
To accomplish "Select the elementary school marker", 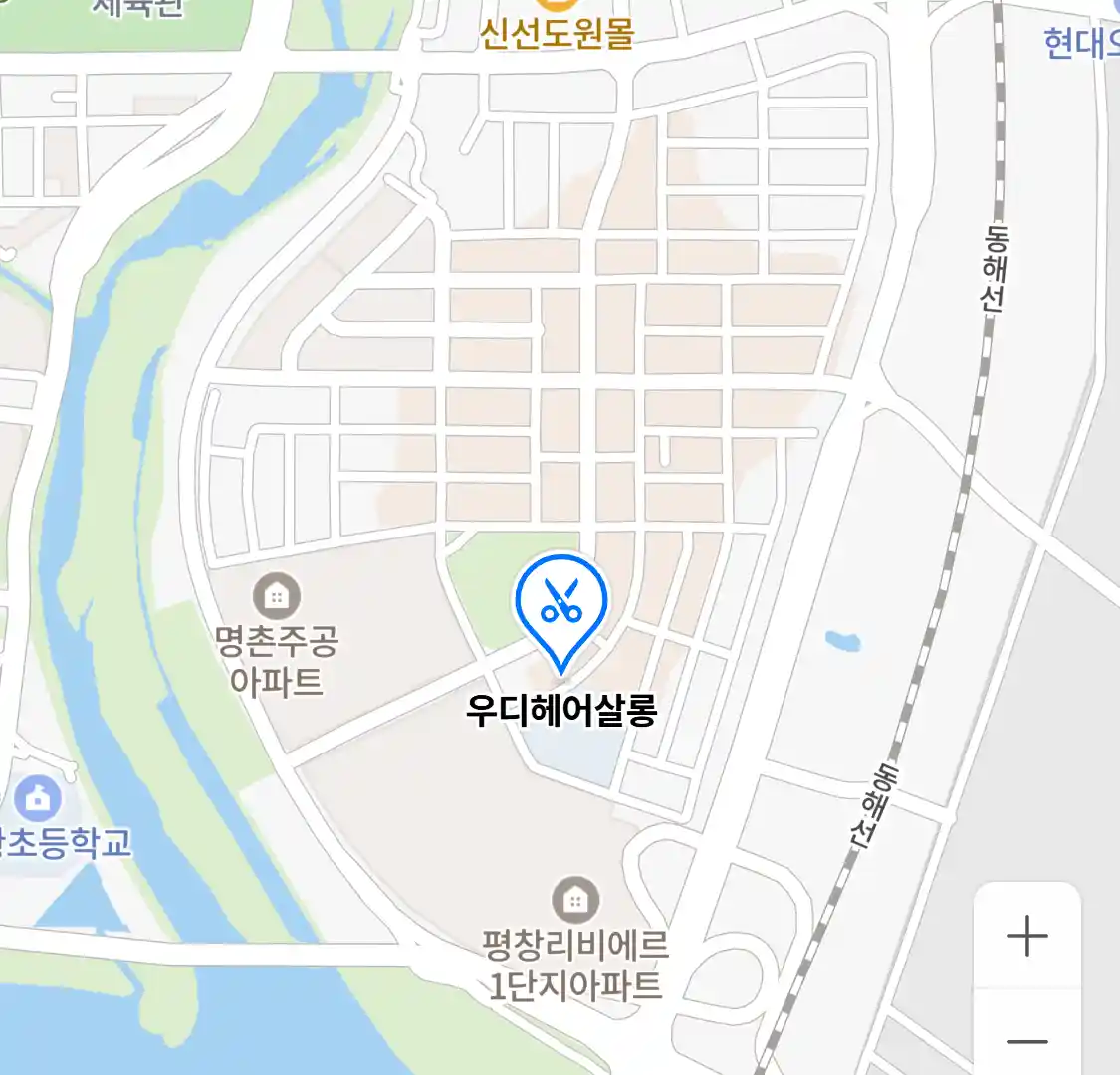I will tap(38, 798).
